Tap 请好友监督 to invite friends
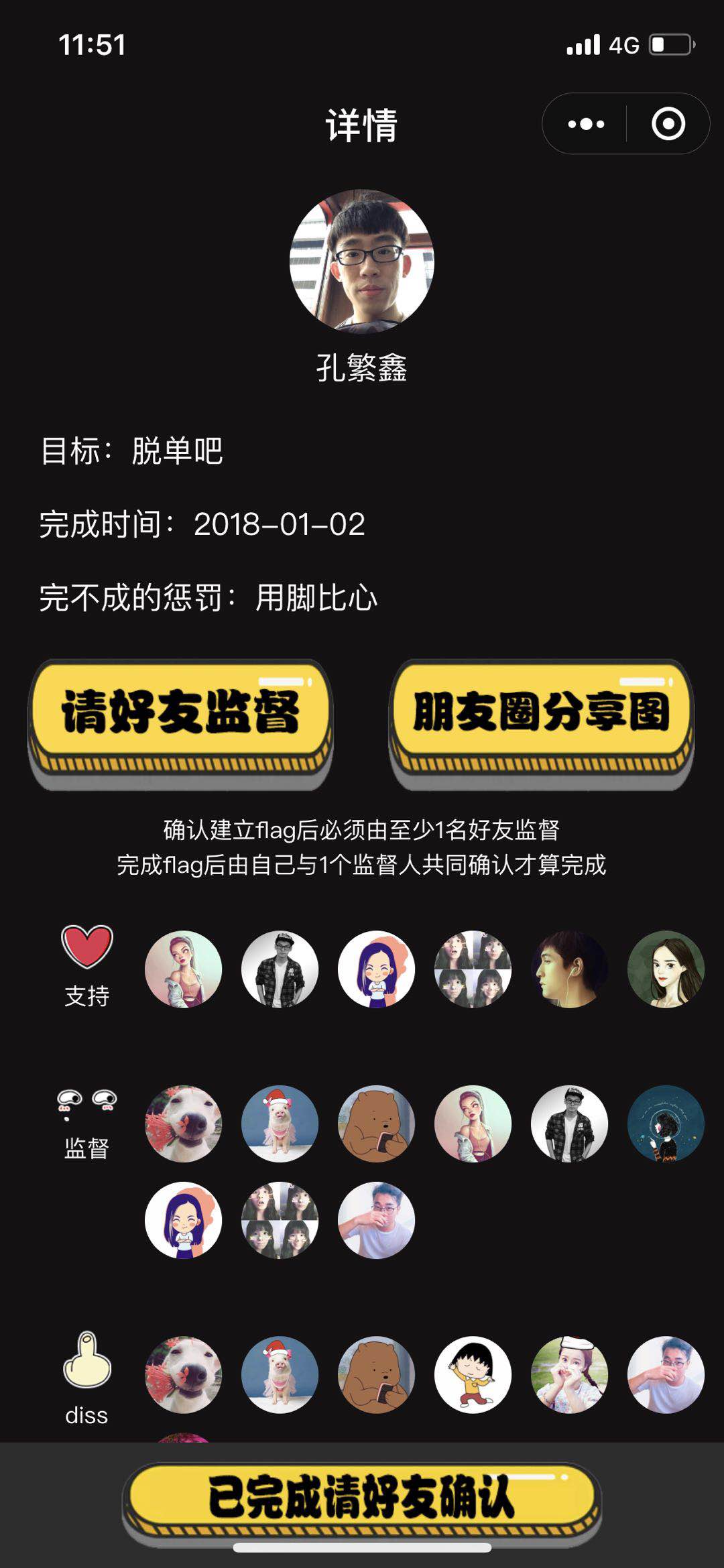Image resolution: width=724 pixels, height=1568 pixels. tap(180, 715)
